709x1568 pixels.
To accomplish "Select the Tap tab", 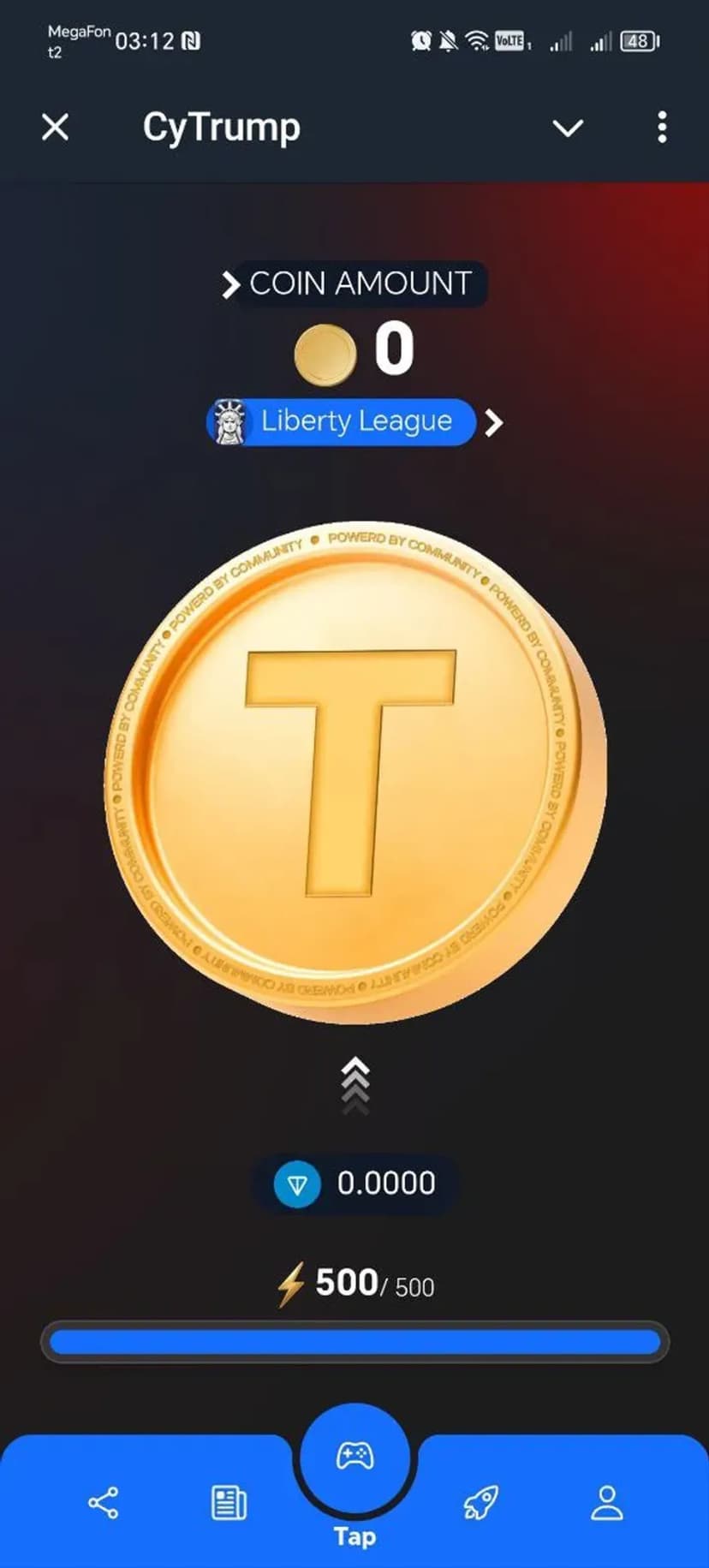I will click(354, 1466).
